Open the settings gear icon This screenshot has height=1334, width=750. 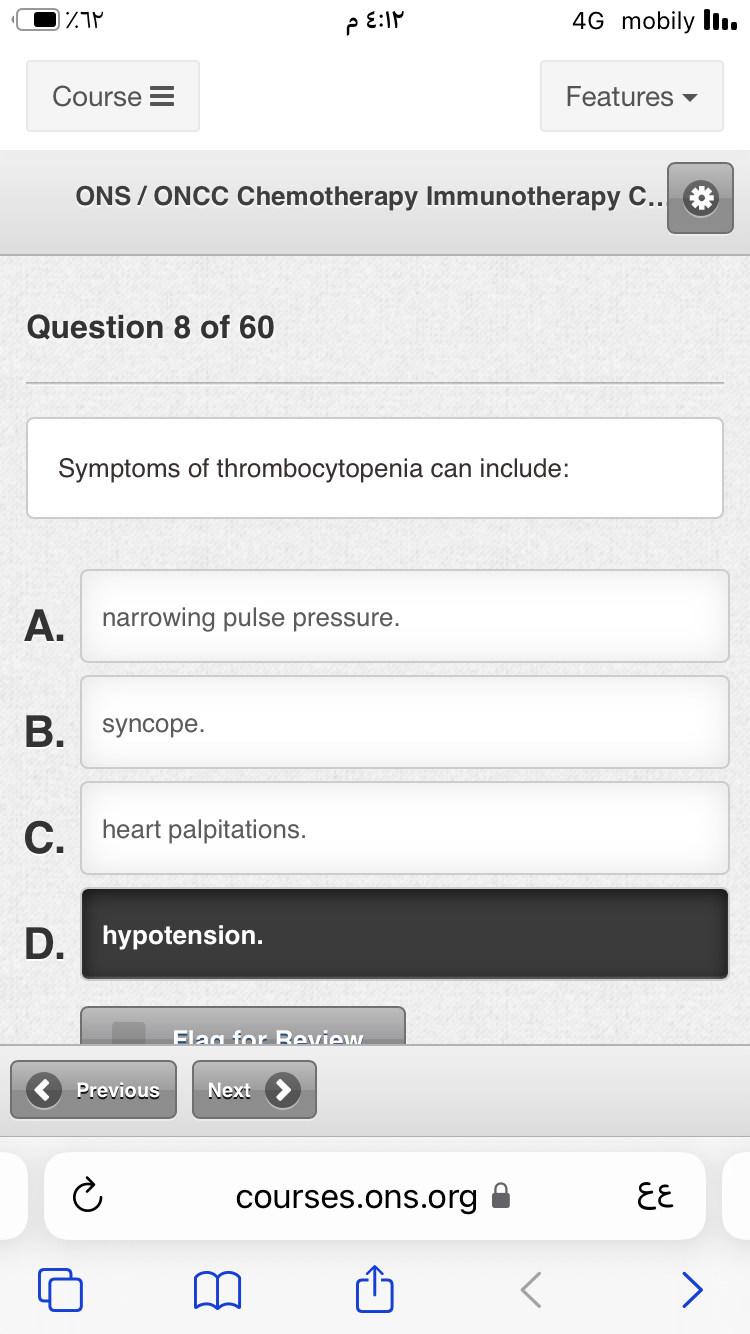click(700, 198)
